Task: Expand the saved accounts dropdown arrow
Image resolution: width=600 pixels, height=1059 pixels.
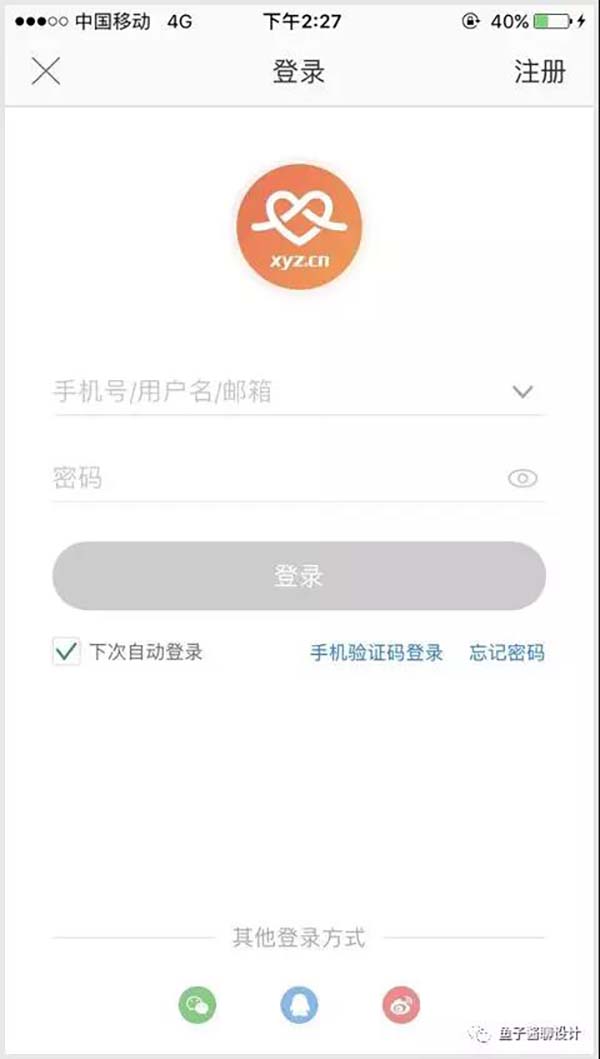Action: pyautogui.click(x=523, y=392)
